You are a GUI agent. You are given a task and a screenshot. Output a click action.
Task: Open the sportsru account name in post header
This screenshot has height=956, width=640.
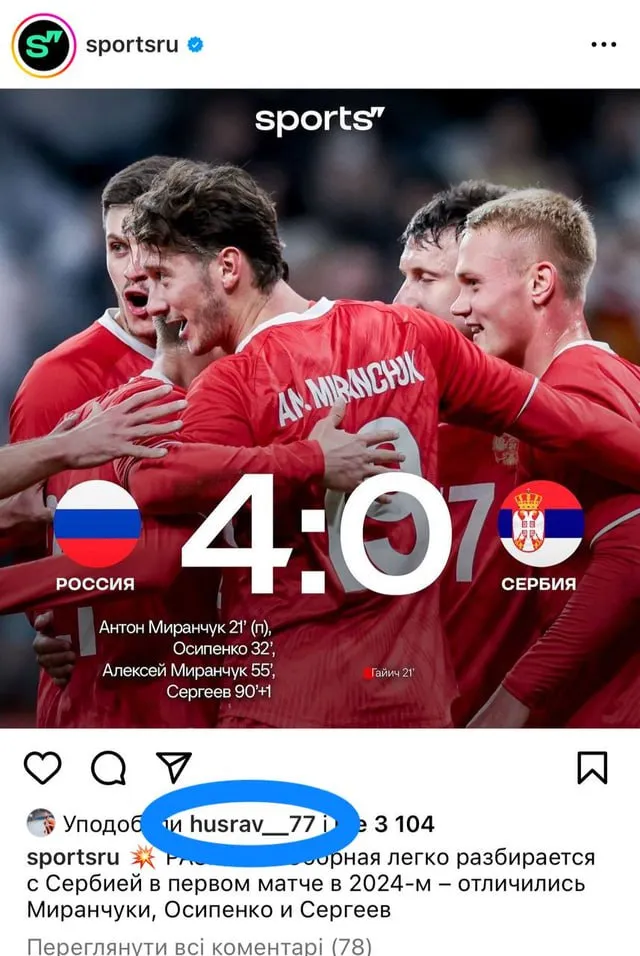[x=134, y=45]
